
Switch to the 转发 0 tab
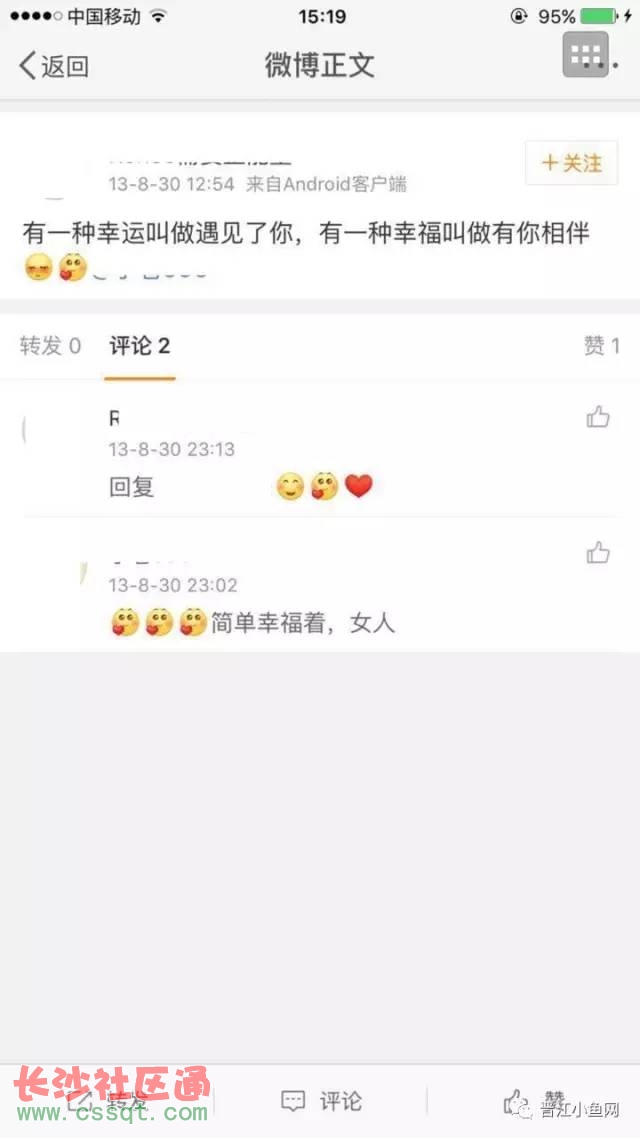click(x=50, y=346)
